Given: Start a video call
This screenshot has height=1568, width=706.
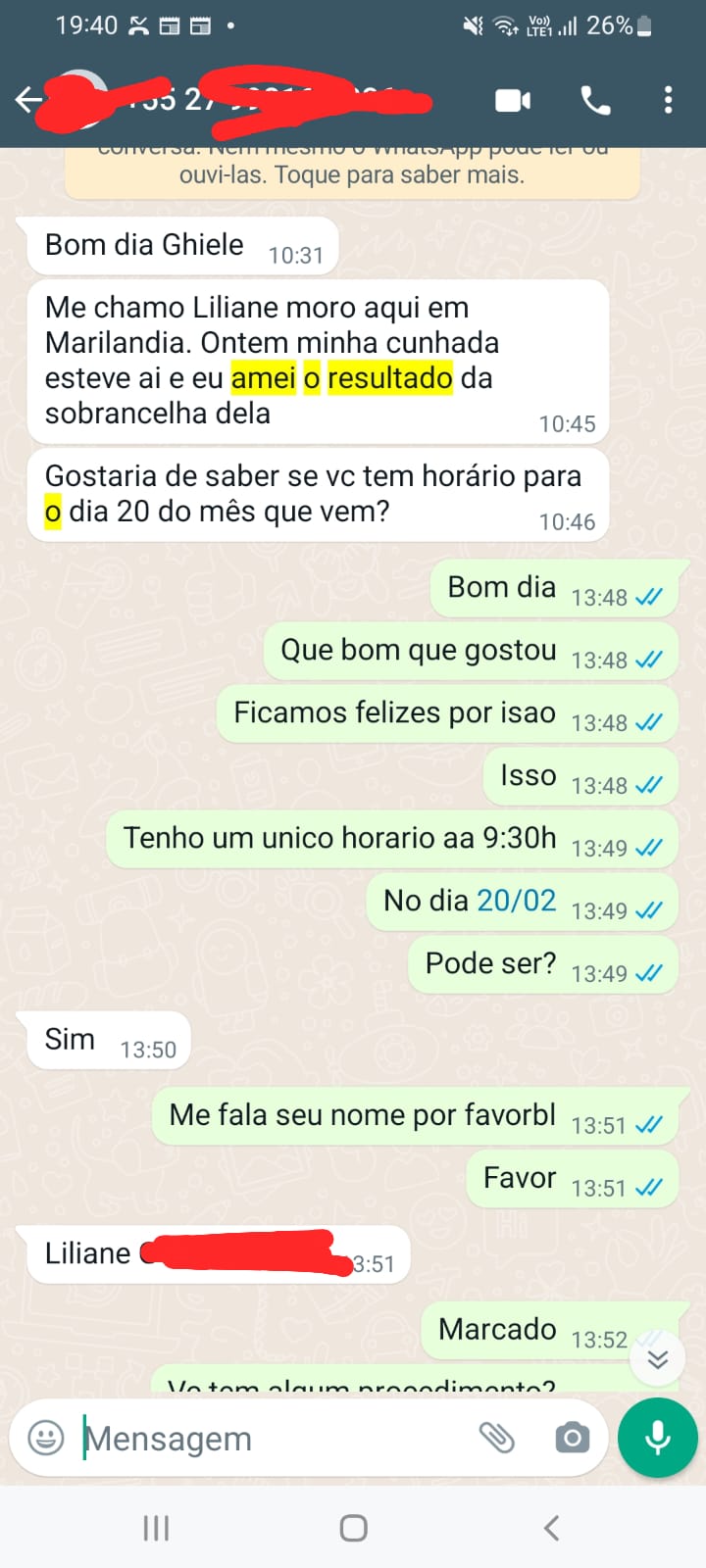Looking at the screenshot, I should coord(513,100).
